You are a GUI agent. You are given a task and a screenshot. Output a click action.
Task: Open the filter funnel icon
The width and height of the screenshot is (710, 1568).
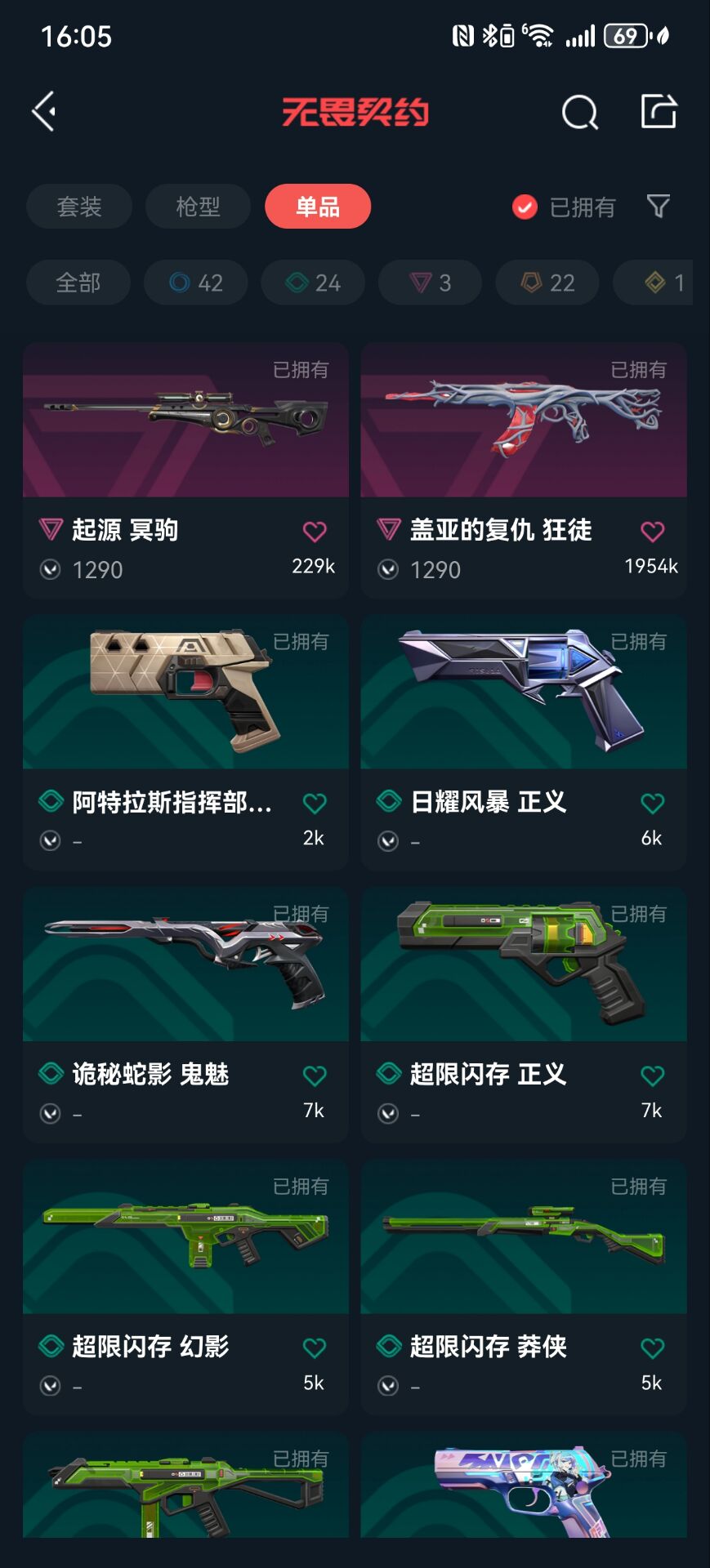tap(658, 206)
